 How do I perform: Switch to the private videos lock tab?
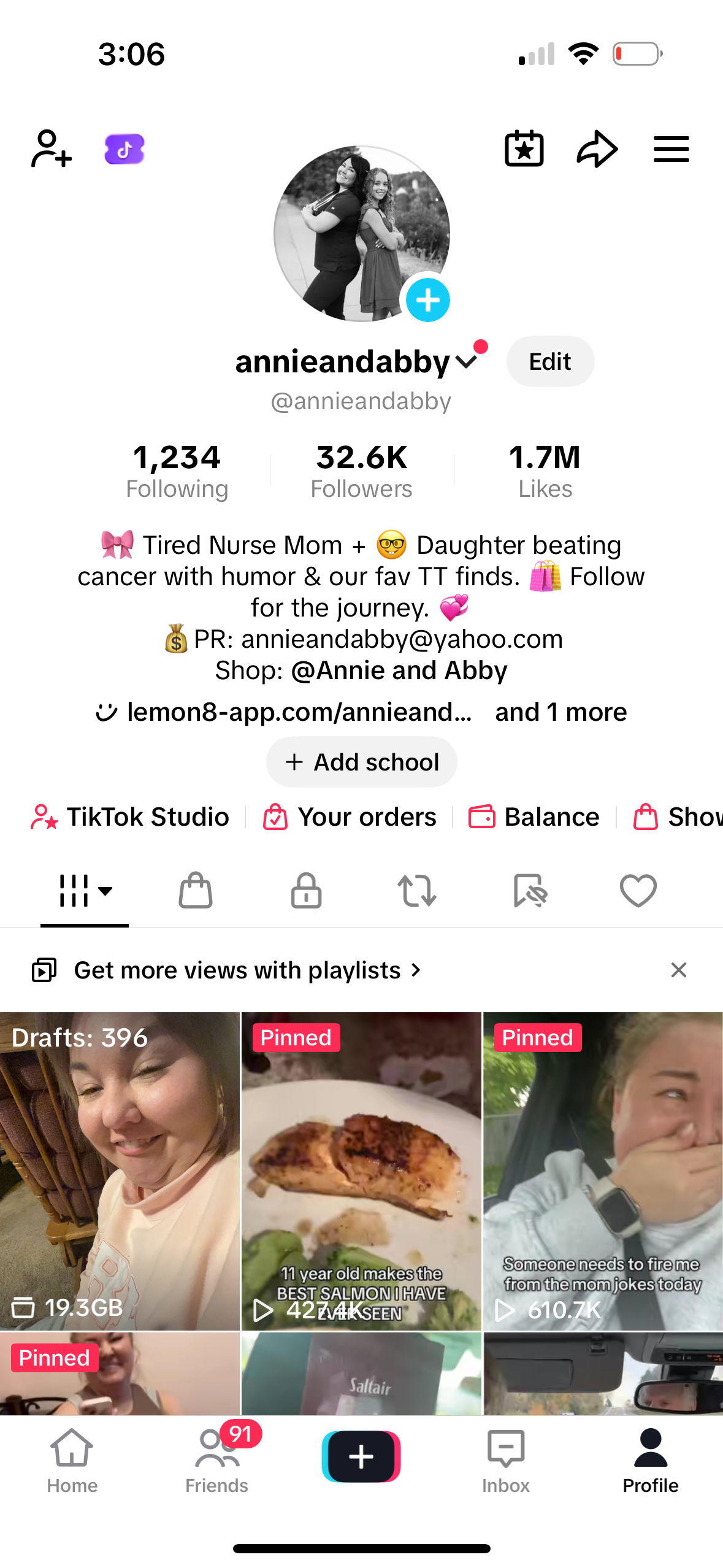306,890
